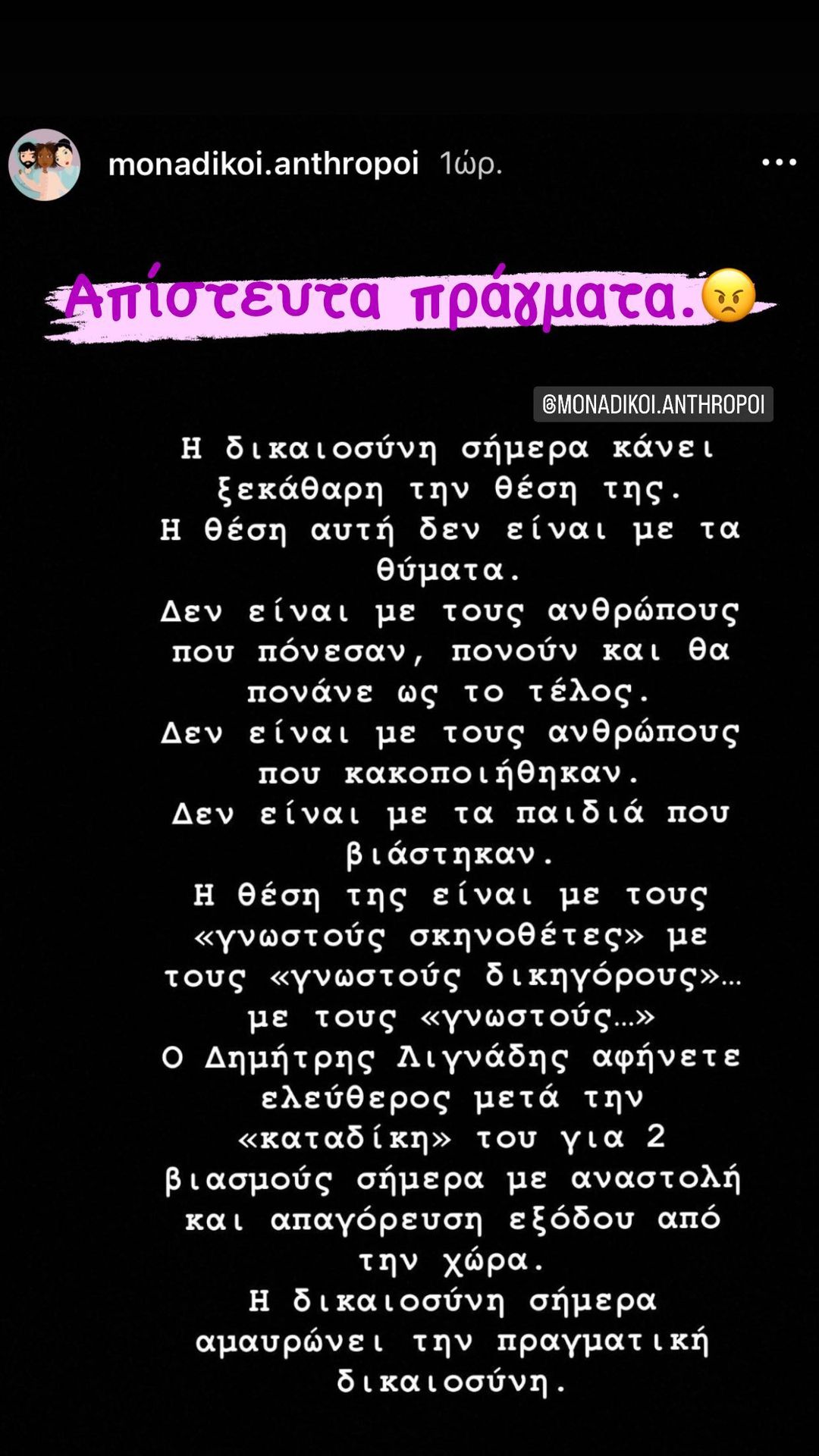Tap the @MONADIKOI.ANTHROPOI mention sticker
The image size is (819, 1456).
[653, 404]
